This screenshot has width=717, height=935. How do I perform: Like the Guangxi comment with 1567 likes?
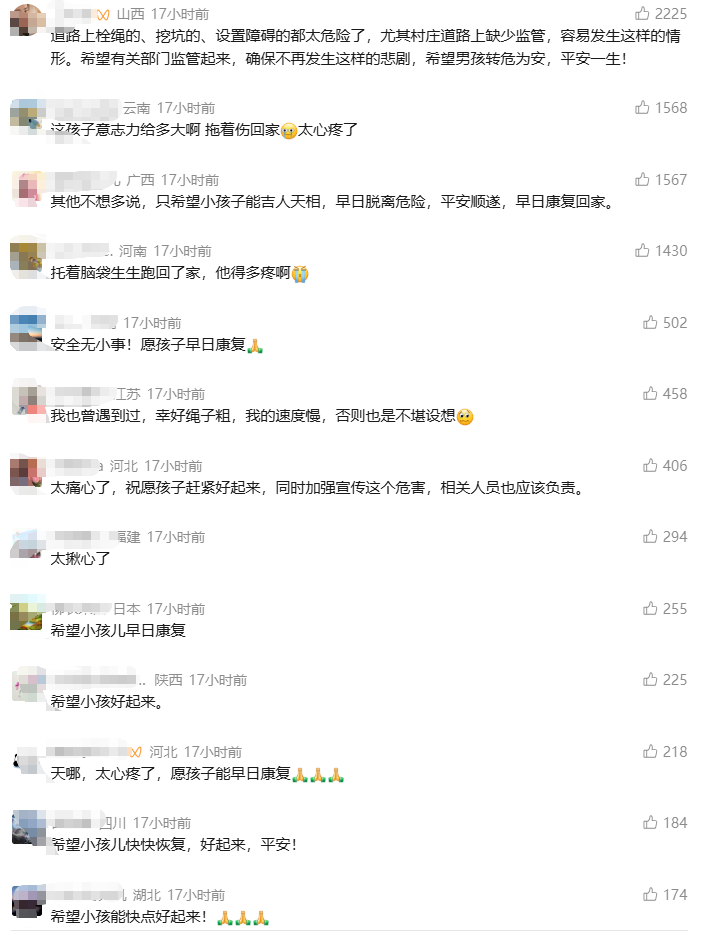coord(642,179)
